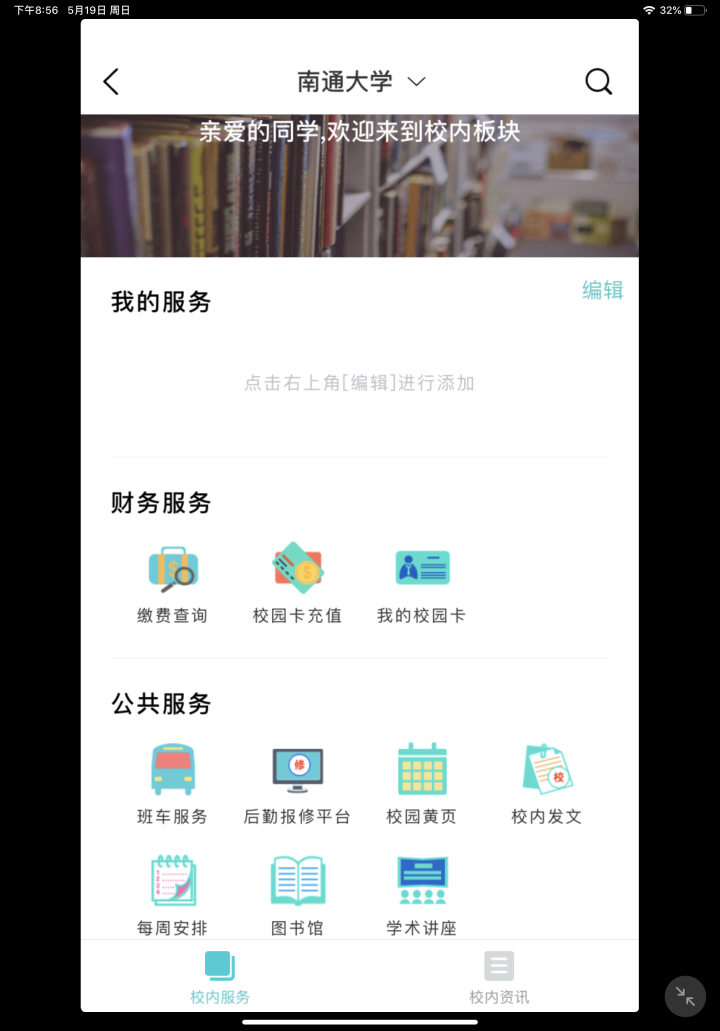This screenshot has width=720, height=1031.
Task: Open 后勤报修平台 repair platform
Action: tap(297, 785)
